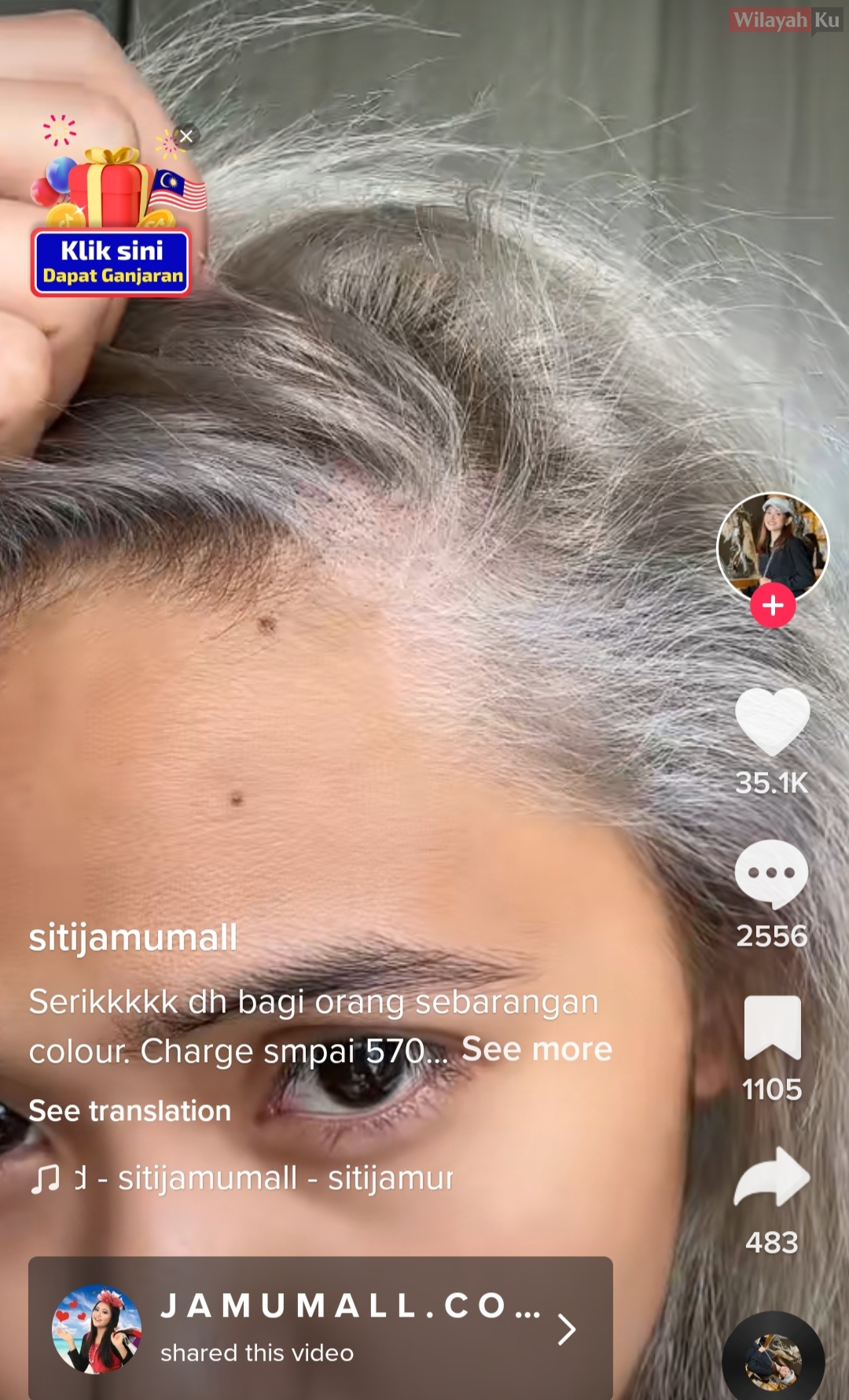Screen dimensions: 849x1400
Task: Share this video using the arrow icon
Action: tap(772, 1178)
